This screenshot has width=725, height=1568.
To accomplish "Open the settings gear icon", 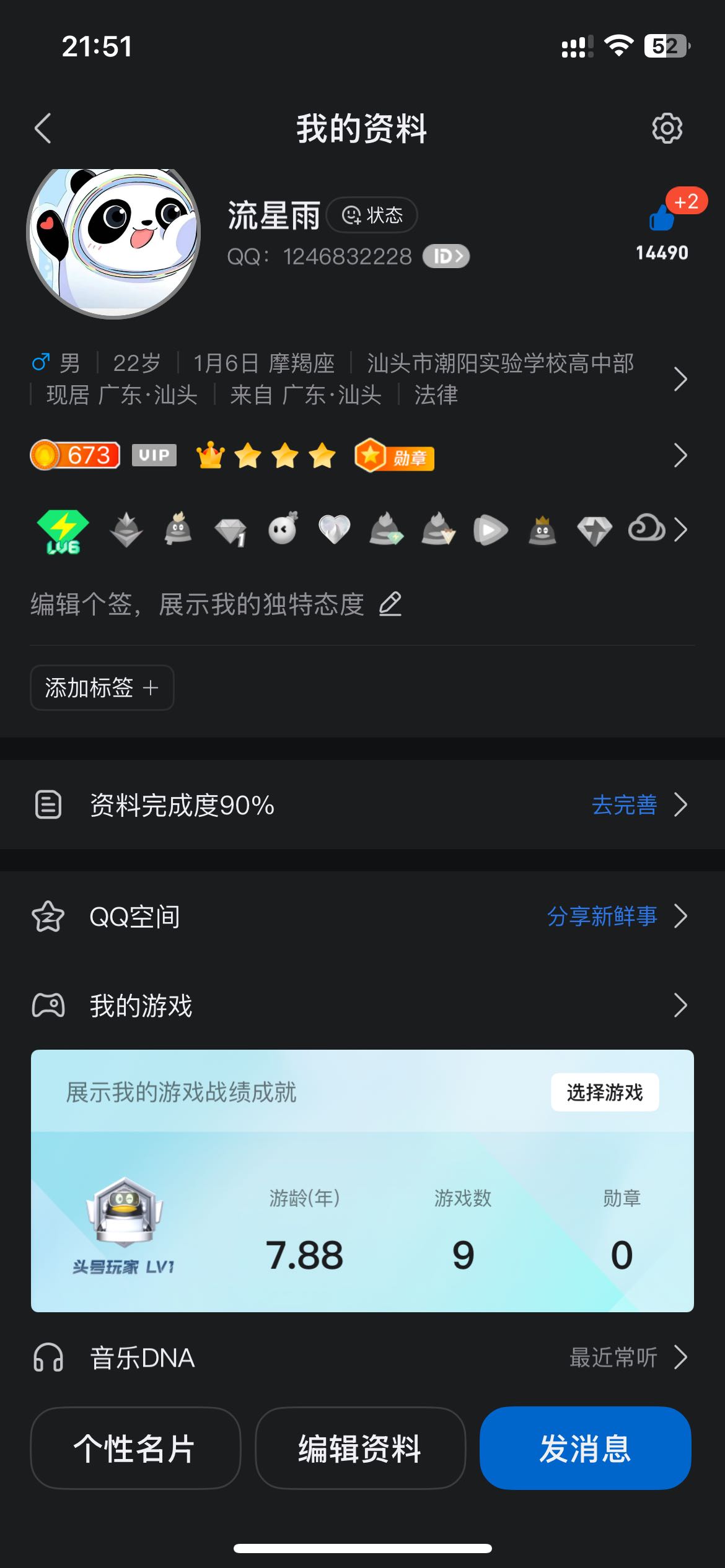I will 667,129.
